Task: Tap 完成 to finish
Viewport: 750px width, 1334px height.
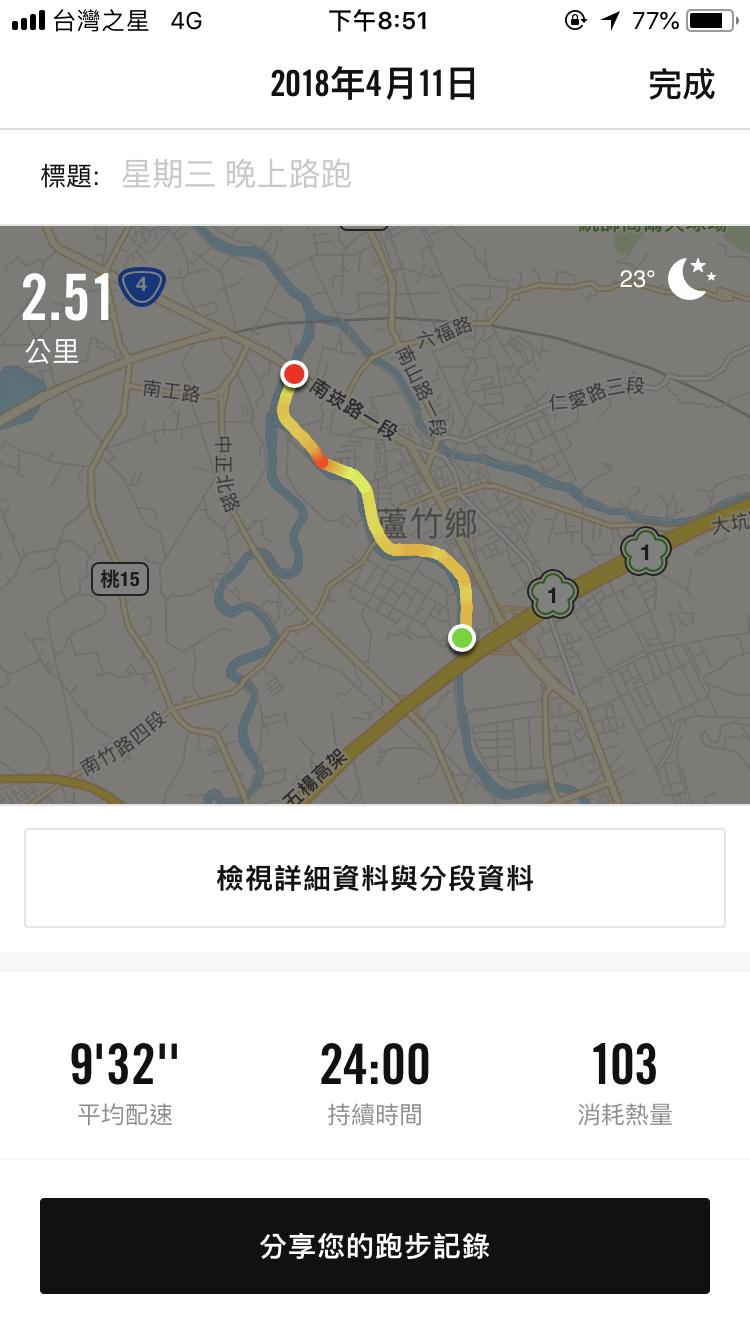Action: [681, 85]
